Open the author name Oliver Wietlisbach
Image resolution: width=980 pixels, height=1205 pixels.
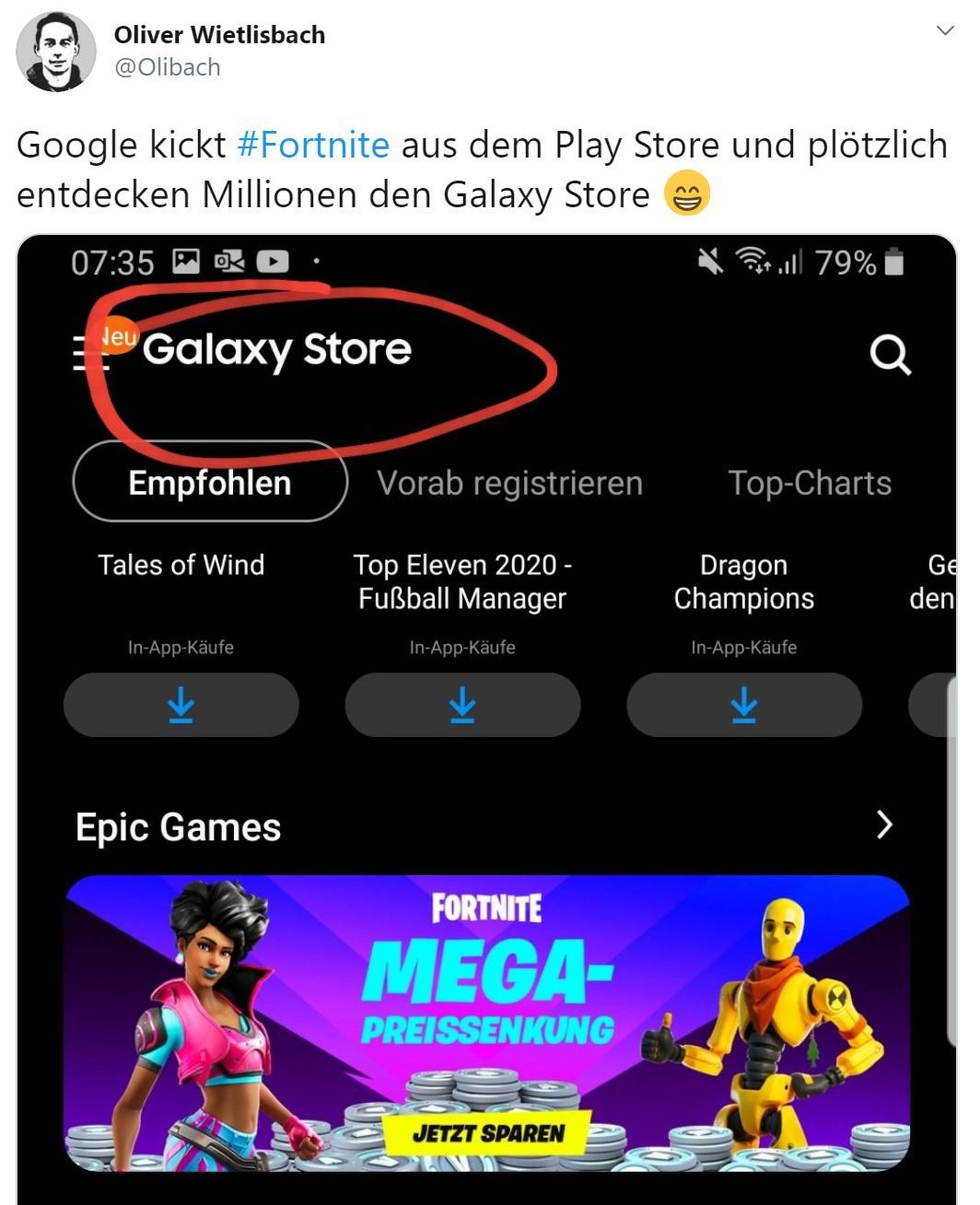point(219,34)
